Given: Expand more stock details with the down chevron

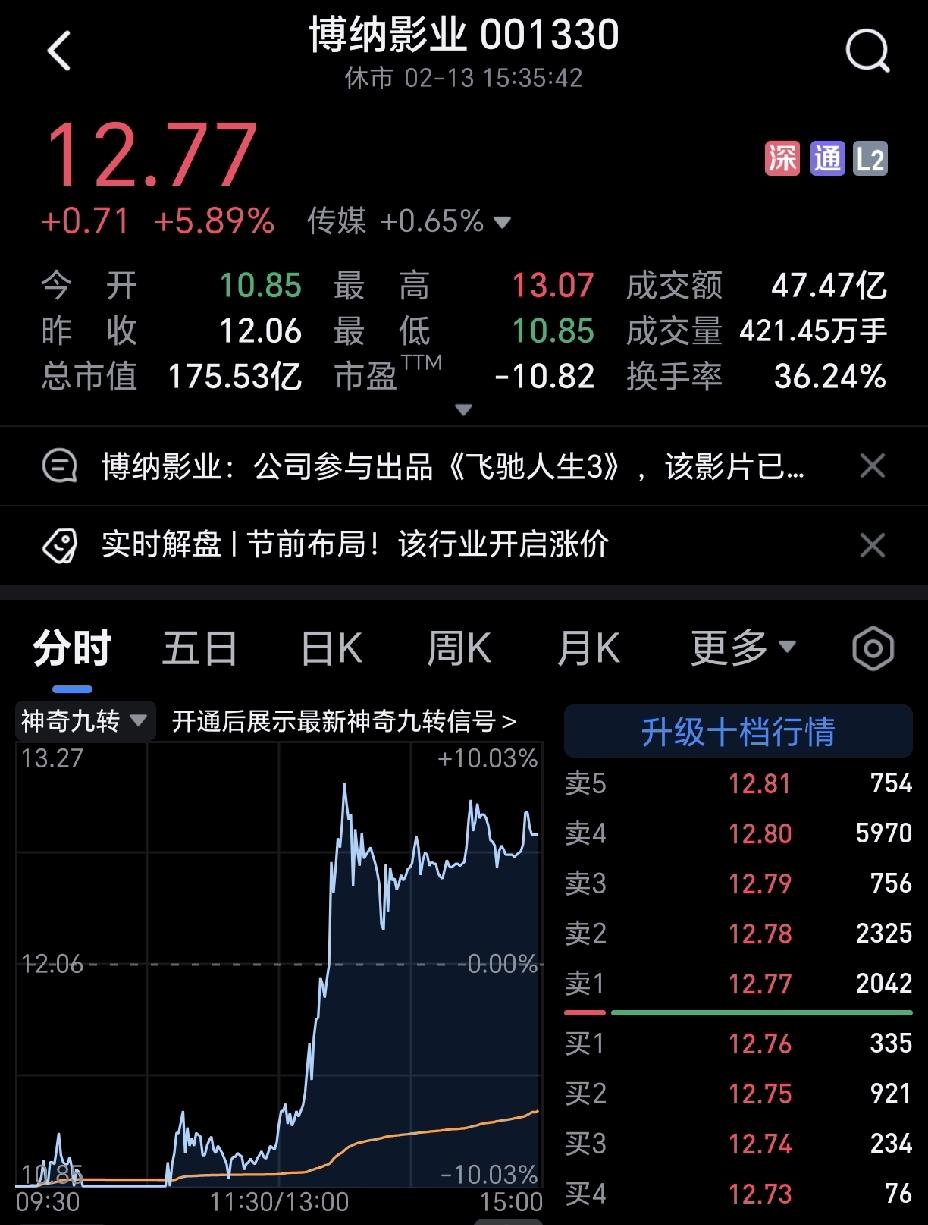Looking at the screenshot, I should point(463,410).
